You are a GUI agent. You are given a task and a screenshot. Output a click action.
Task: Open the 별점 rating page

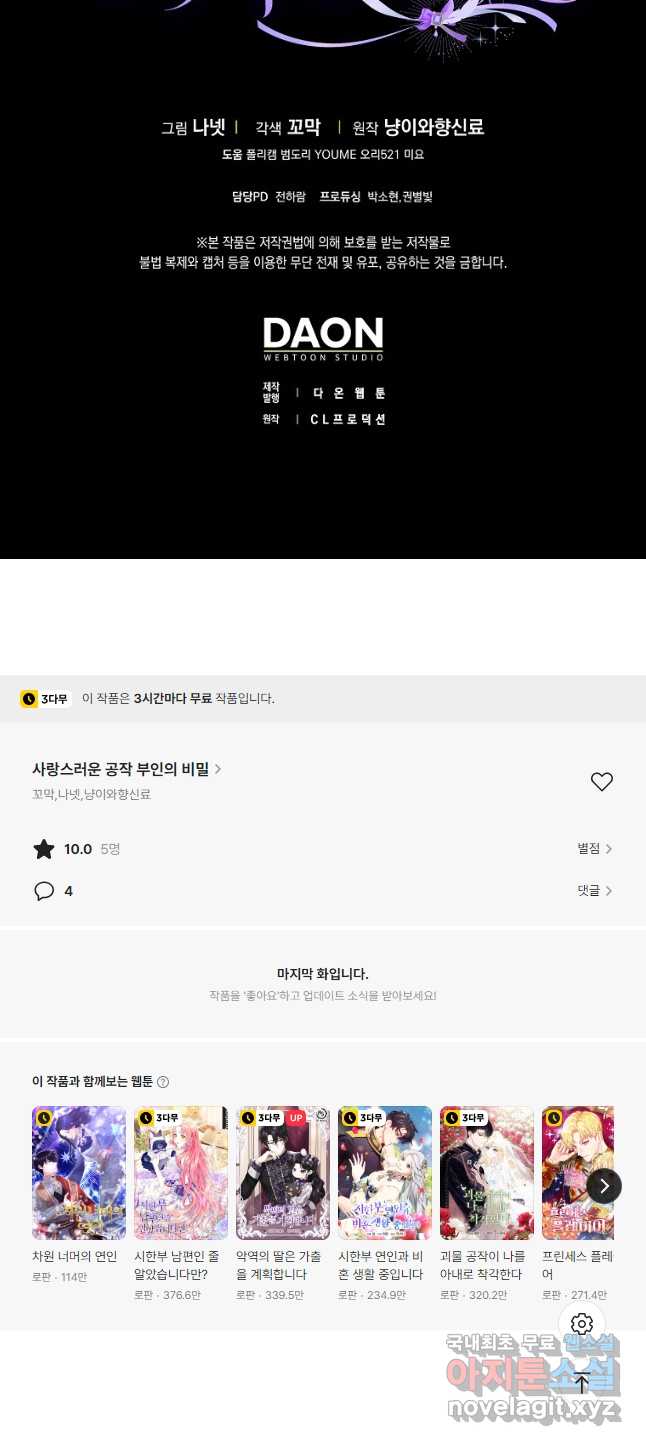(x=594, y=848)
